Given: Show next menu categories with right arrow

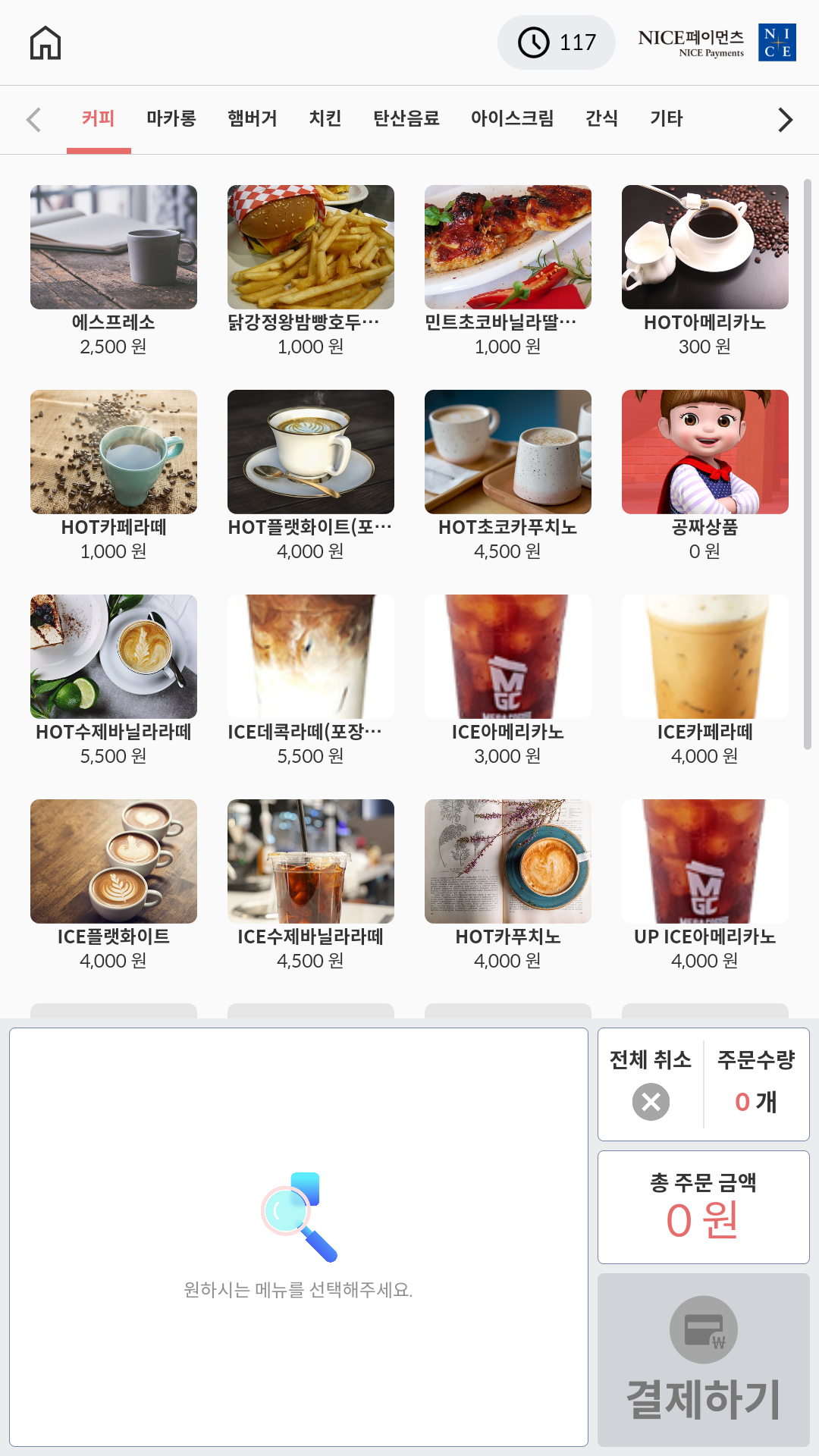Looking at the screenshot, I should (x=786, y=120).
